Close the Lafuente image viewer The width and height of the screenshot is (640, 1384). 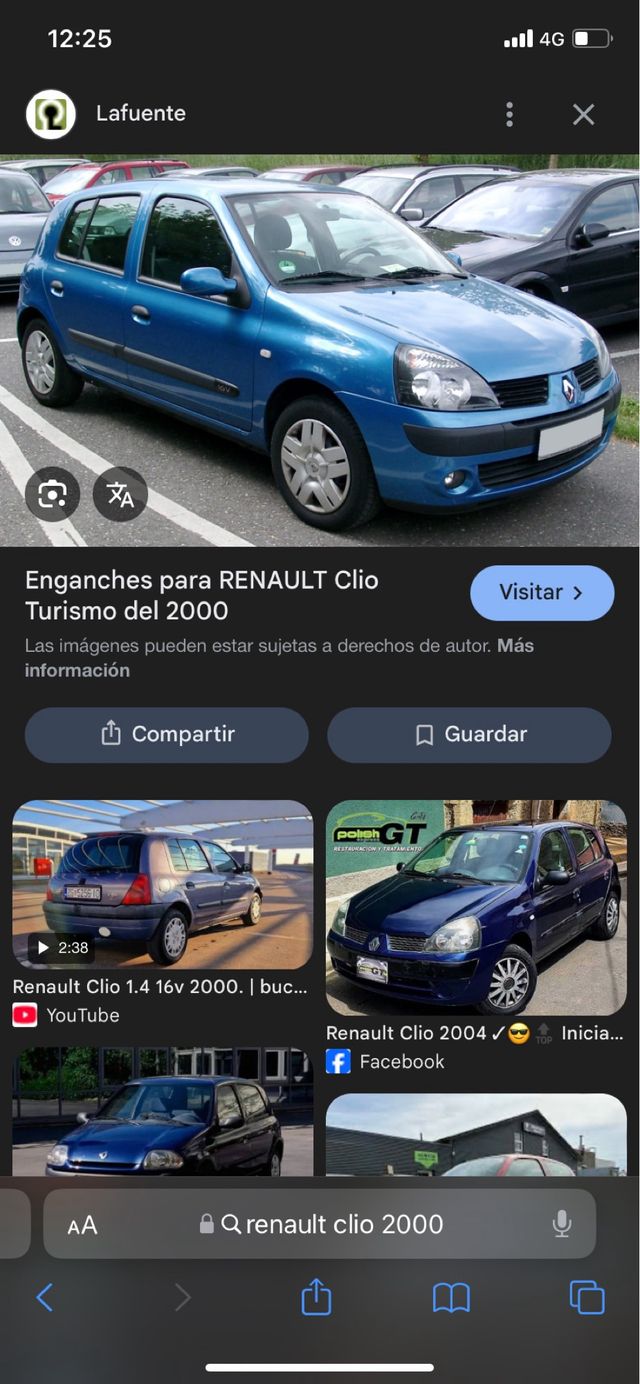point(584,114)
